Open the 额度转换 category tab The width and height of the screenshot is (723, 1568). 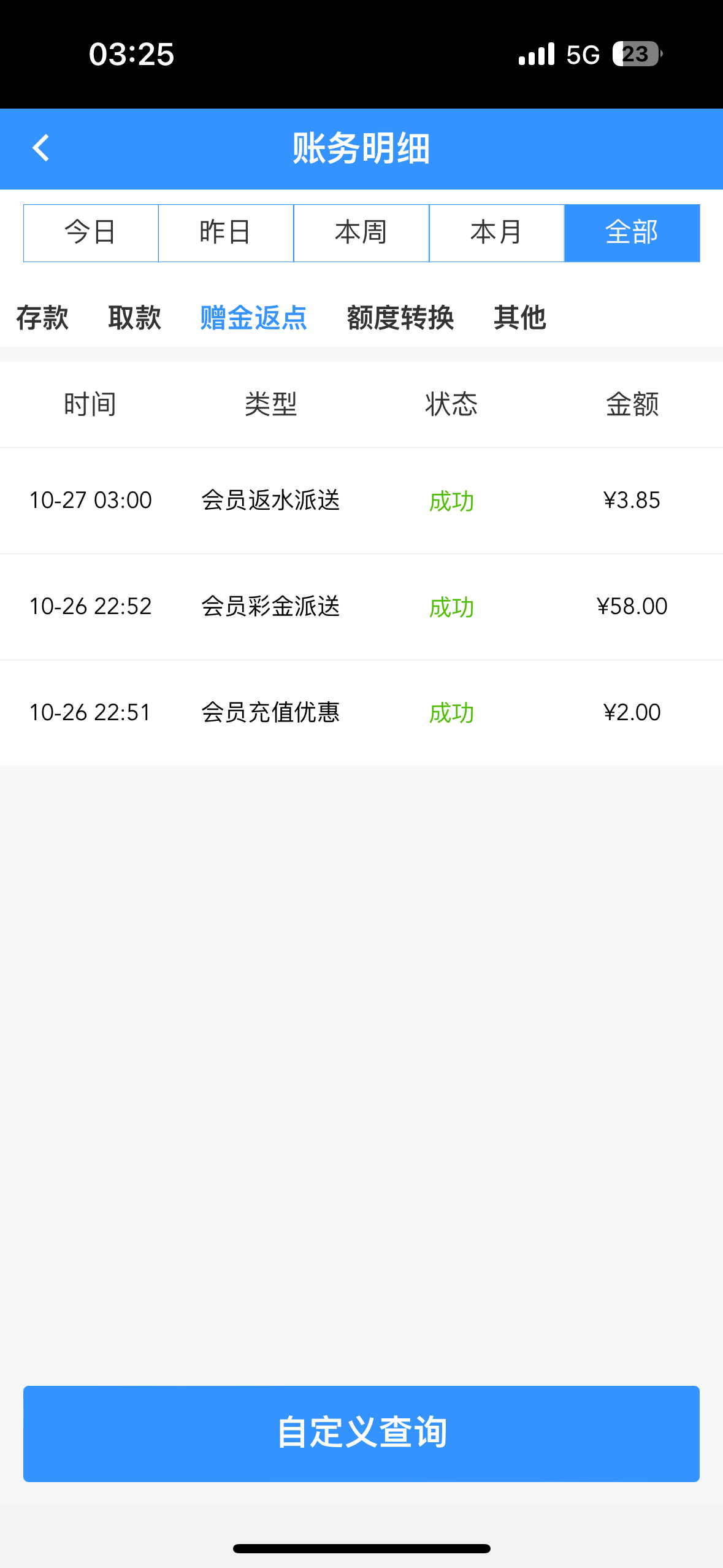401,318
